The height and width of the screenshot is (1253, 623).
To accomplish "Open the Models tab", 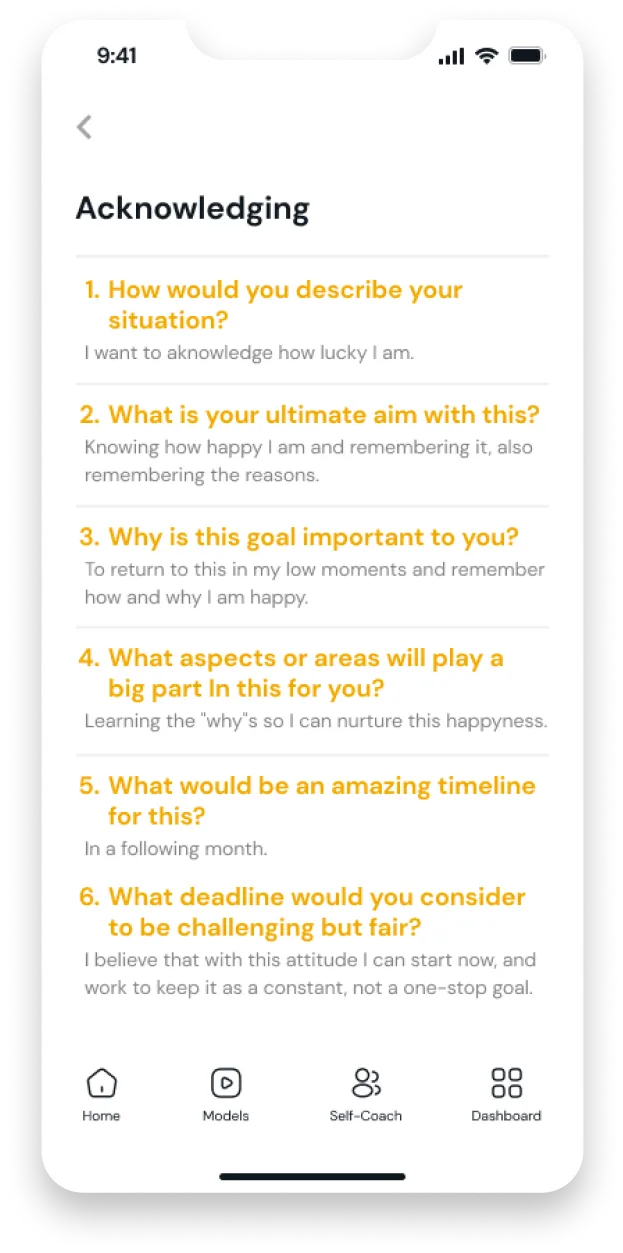I will (x=226, y=1093).
